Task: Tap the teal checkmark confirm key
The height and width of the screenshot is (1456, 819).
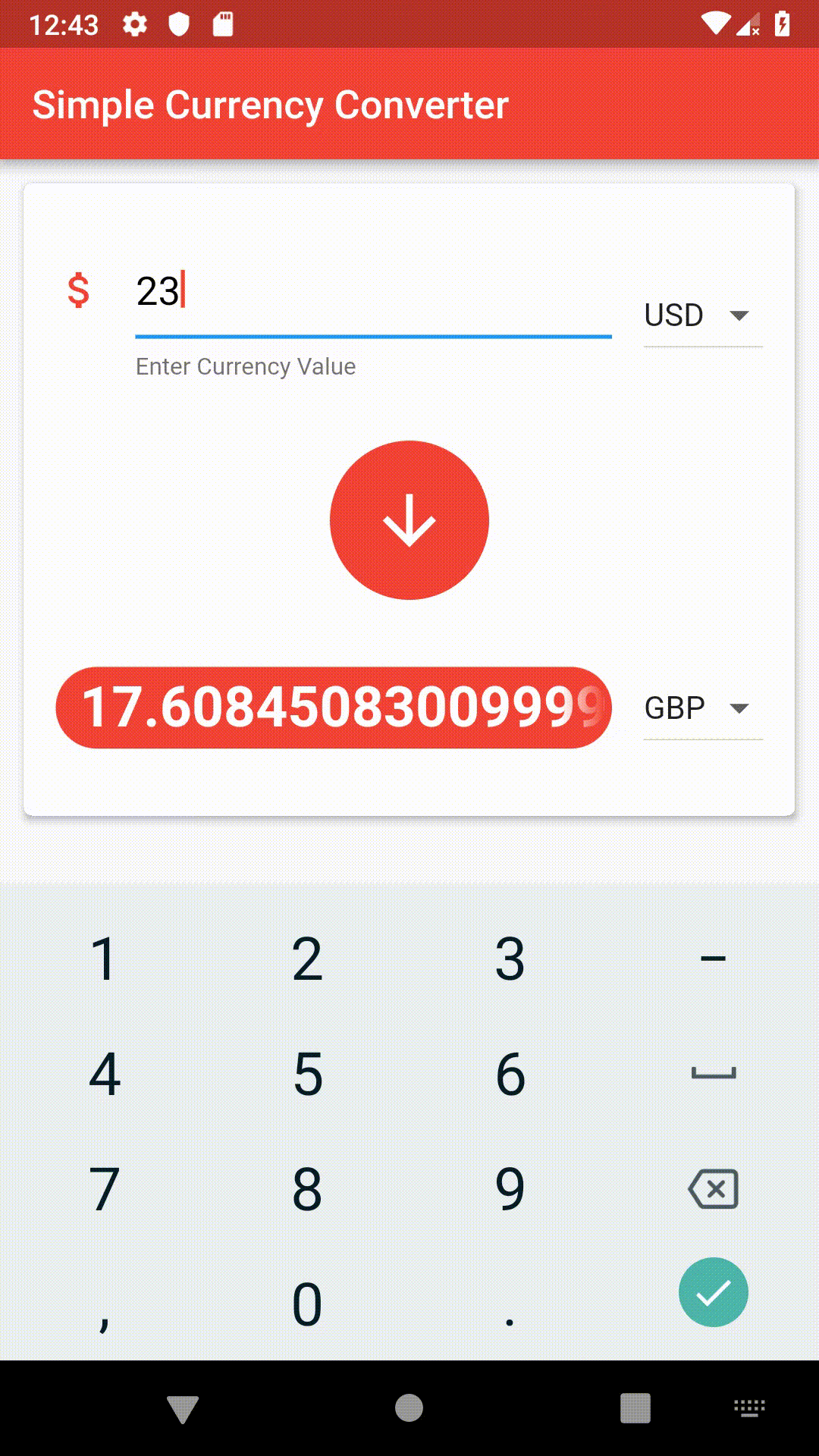Action: (x=714, y=1291)
